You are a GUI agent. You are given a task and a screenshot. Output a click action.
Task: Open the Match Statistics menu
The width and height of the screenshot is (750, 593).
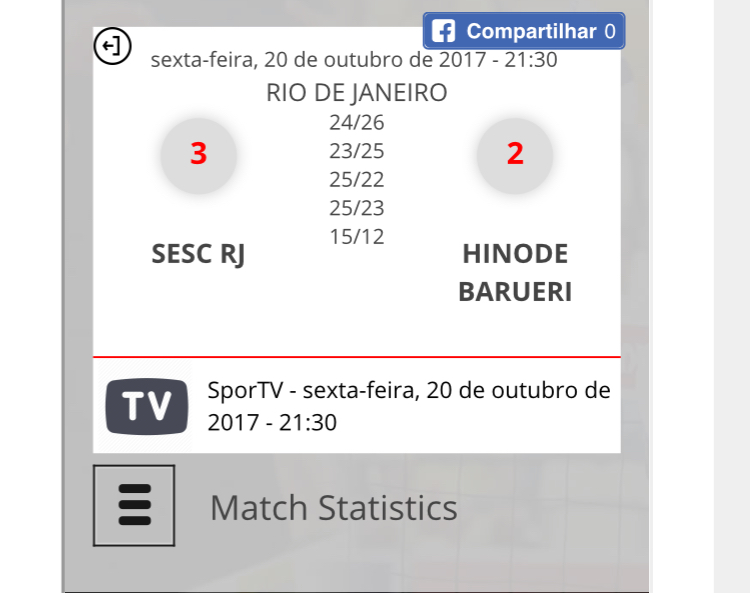[x=134, y=506]
